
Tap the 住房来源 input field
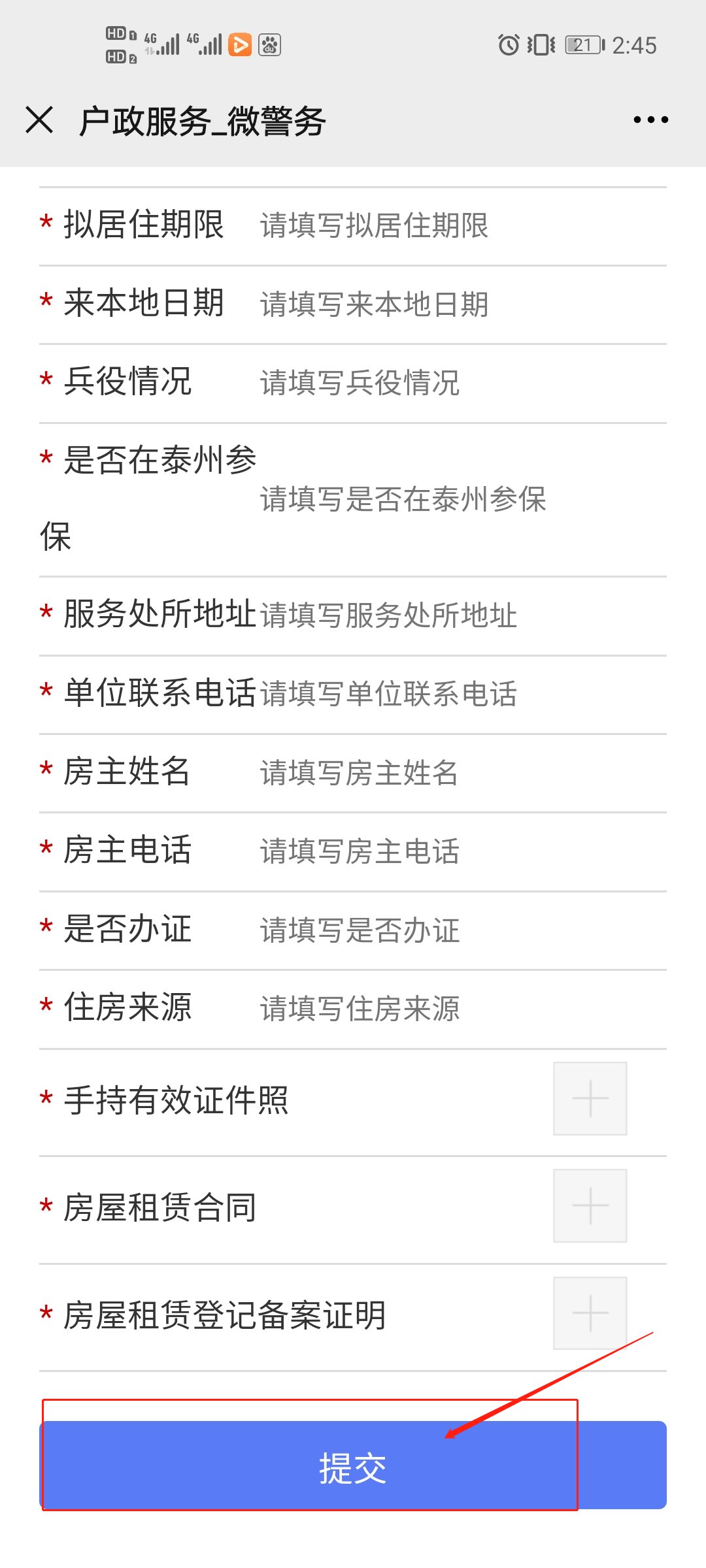[458, 1009]
